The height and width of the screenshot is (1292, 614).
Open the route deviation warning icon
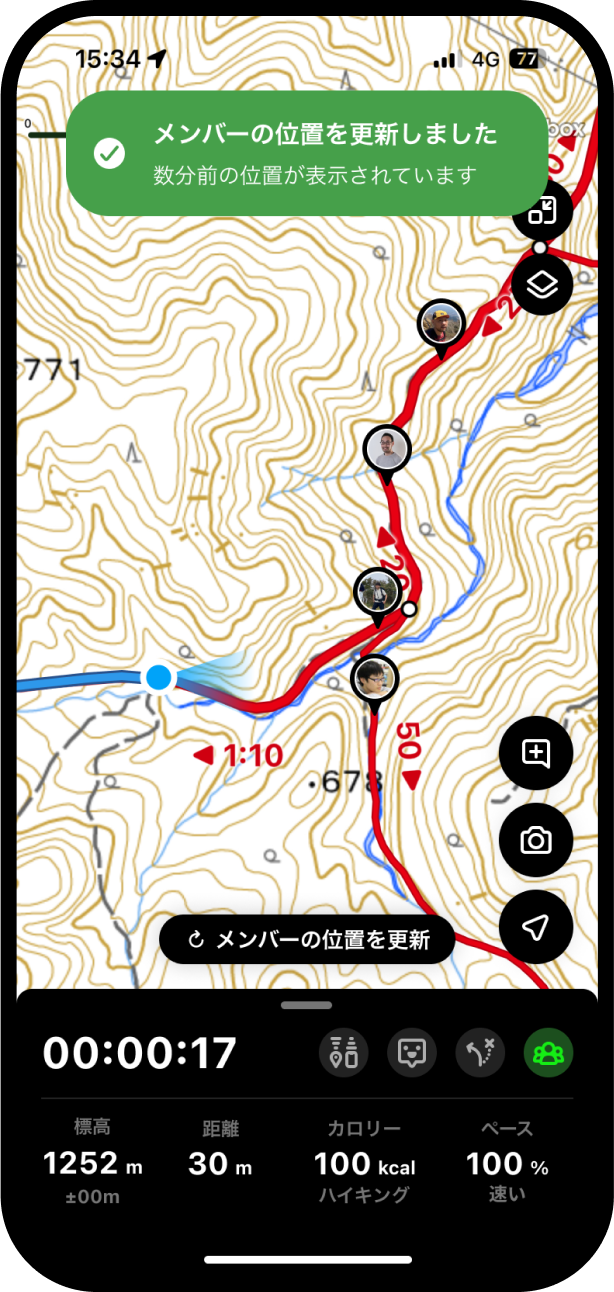pyautogui.click(x=480, y=1053)
